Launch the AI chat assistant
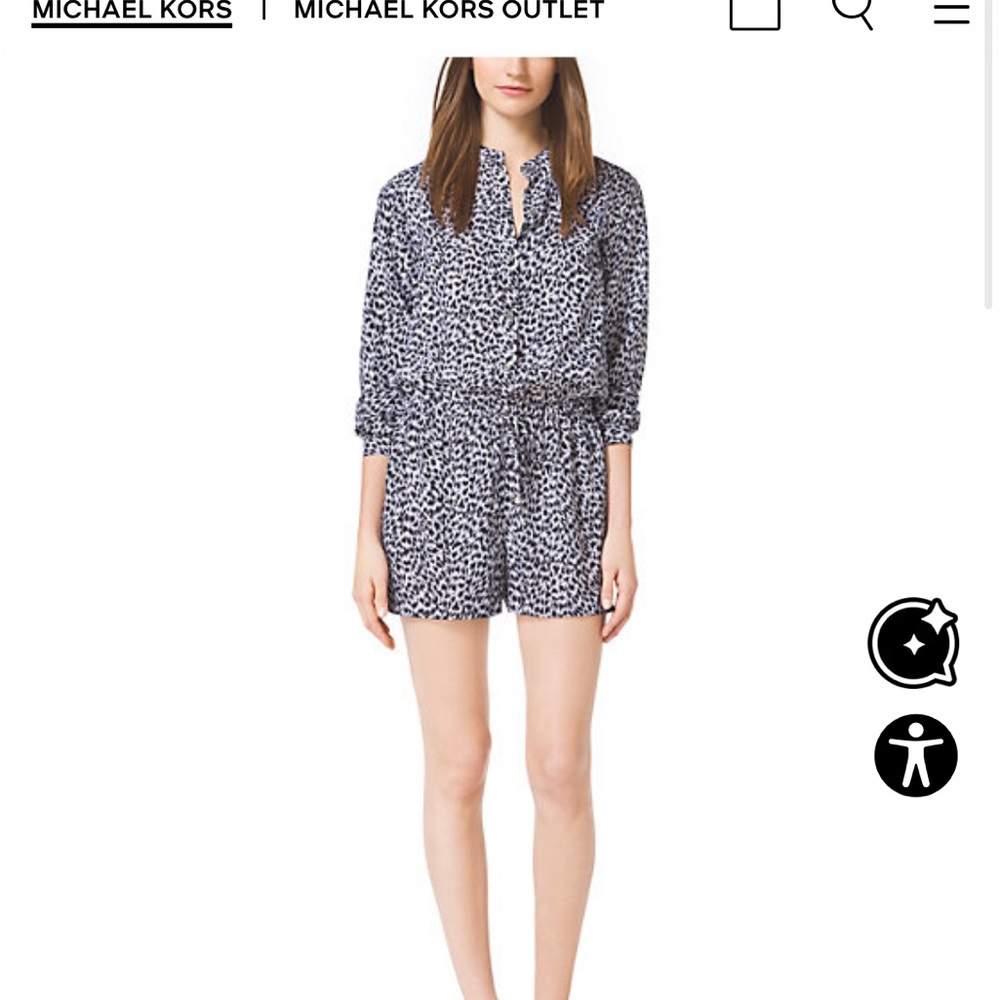1000x1000 pixels. click(913, 643)
